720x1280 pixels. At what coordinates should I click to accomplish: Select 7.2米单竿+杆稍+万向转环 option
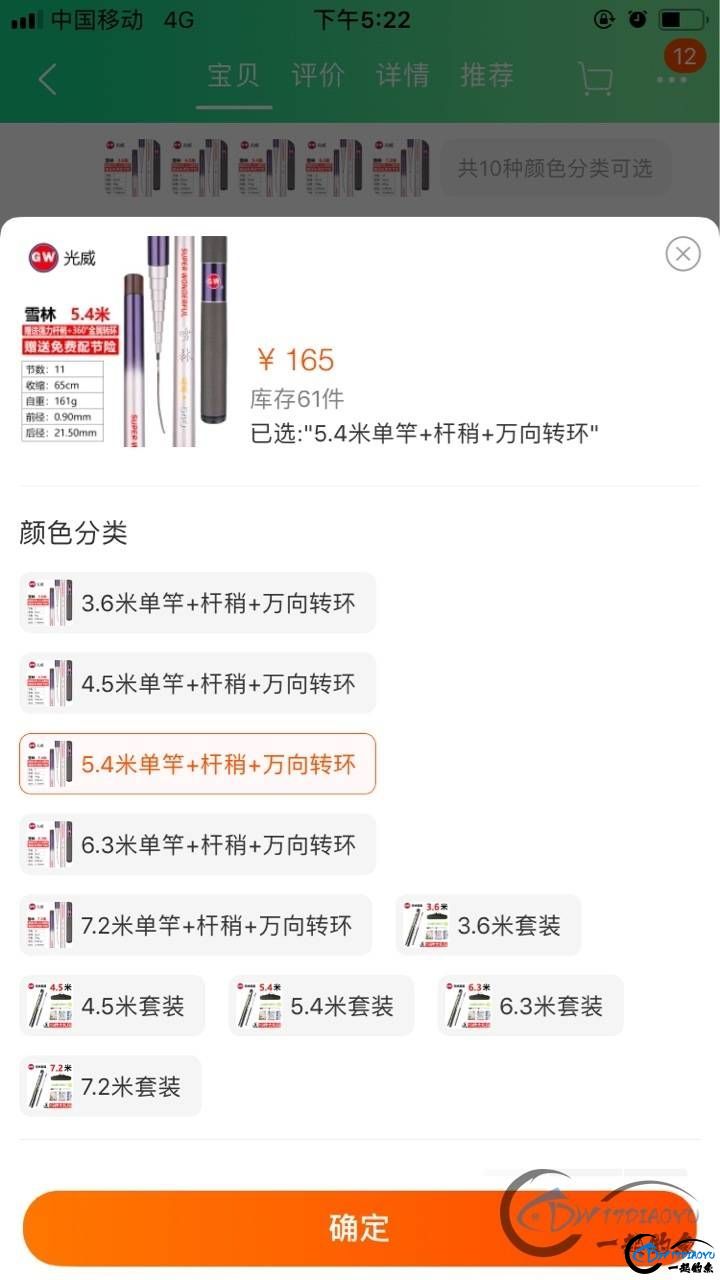pyautogui.click(x=195, y=925)
